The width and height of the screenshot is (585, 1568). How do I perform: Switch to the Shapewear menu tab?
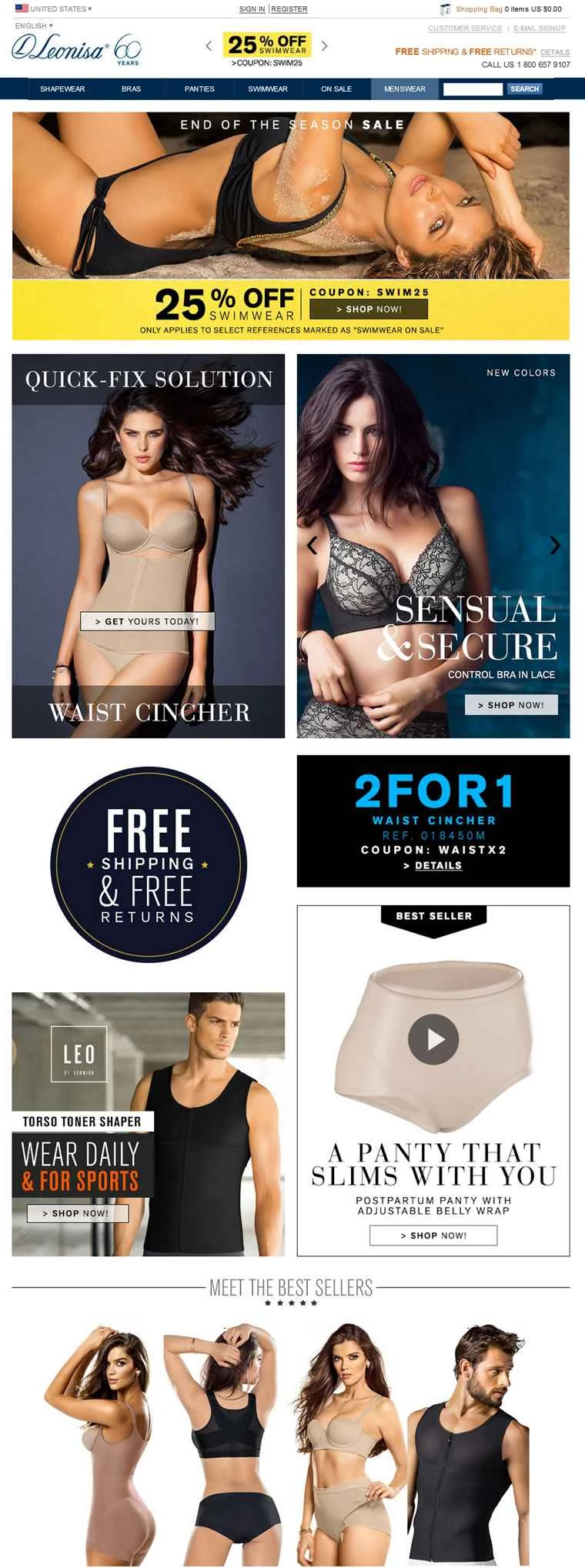(62, 89)
